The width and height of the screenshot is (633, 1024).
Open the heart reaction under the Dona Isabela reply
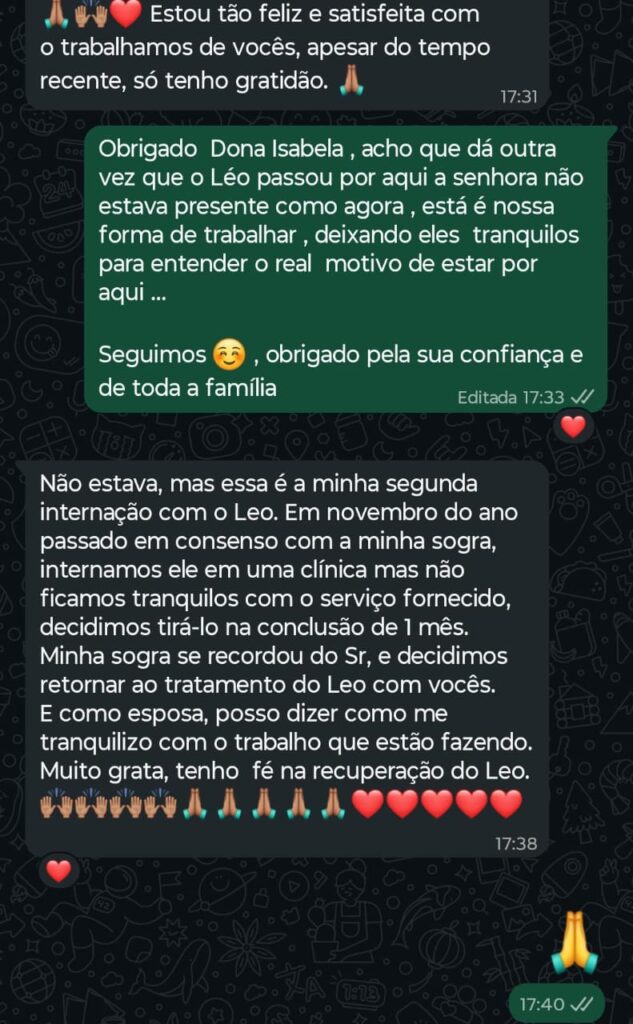tap(573, 427)
